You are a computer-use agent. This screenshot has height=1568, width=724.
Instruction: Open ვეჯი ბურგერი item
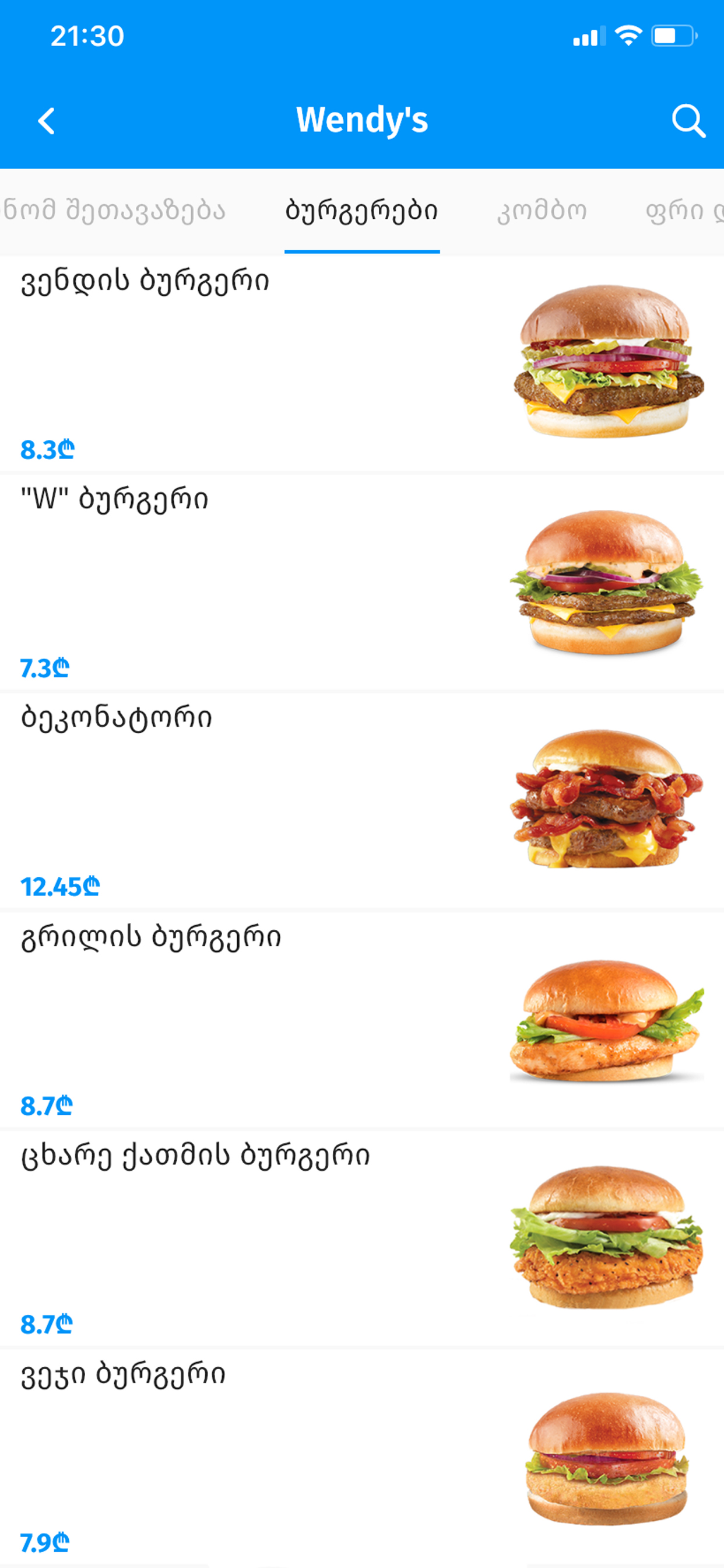point(362,1456)
